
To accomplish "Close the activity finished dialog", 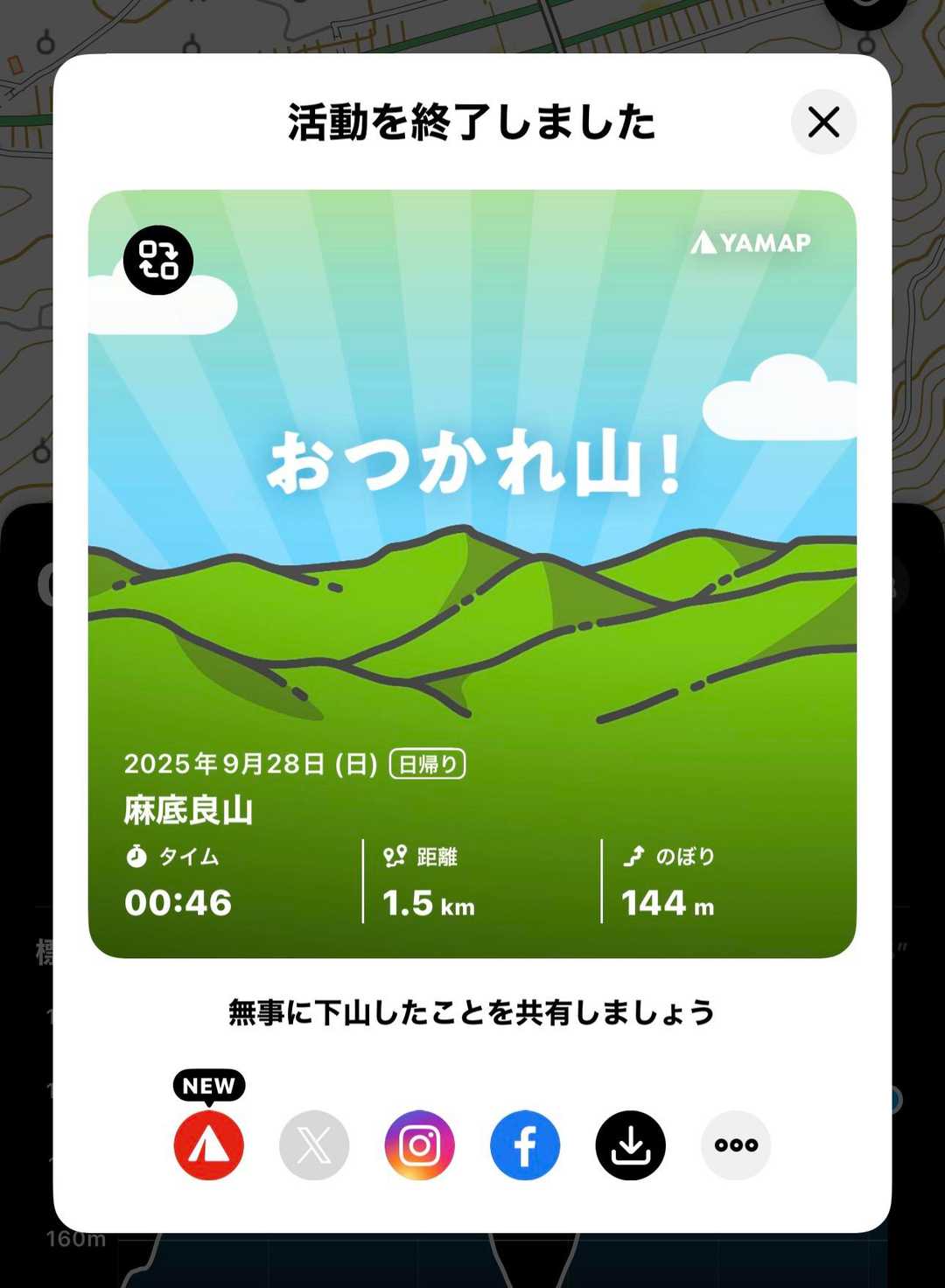I will pos(823,122).
